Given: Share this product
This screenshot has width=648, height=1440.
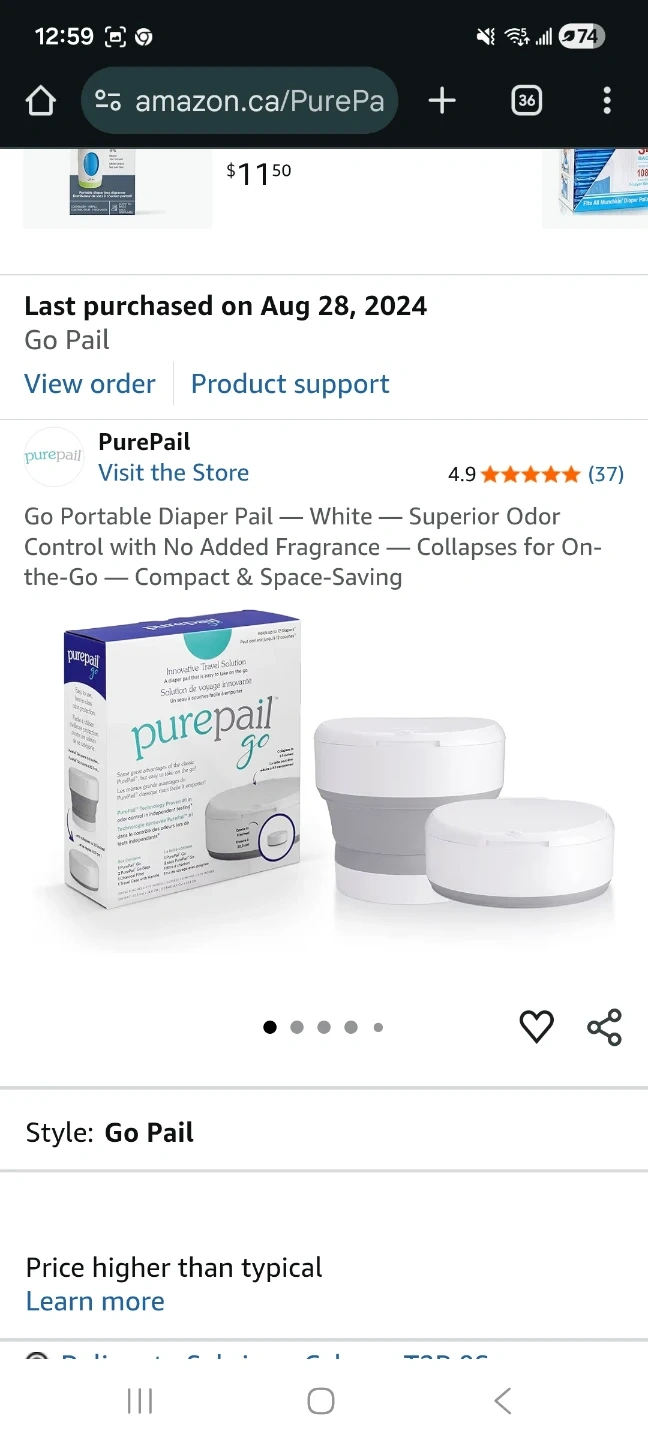Looking at the screenshot, I should tap(604, 1027).
